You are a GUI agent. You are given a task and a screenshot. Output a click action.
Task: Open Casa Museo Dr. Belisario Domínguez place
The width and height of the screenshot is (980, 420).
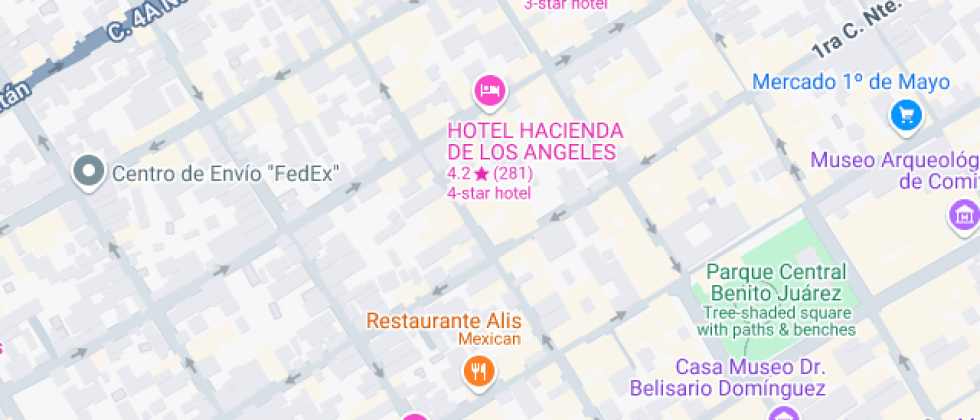coord(783,413)
